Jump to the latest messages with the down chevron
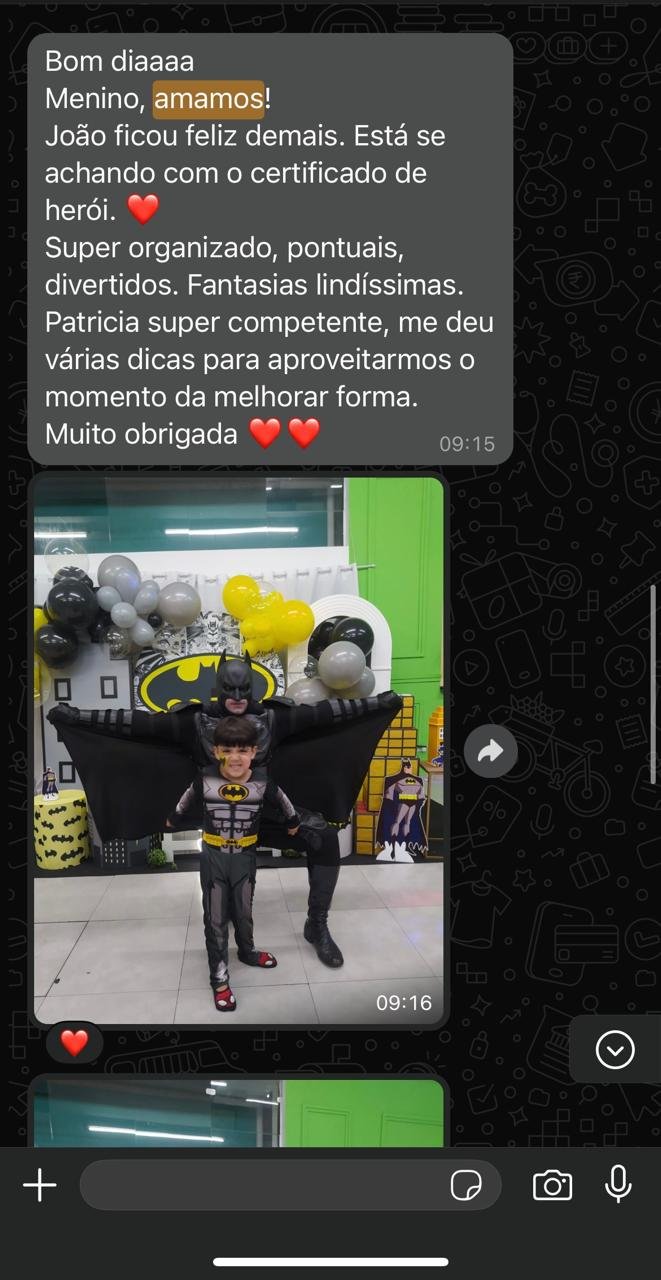The image size is (661, 1280). coord(614,1049)
